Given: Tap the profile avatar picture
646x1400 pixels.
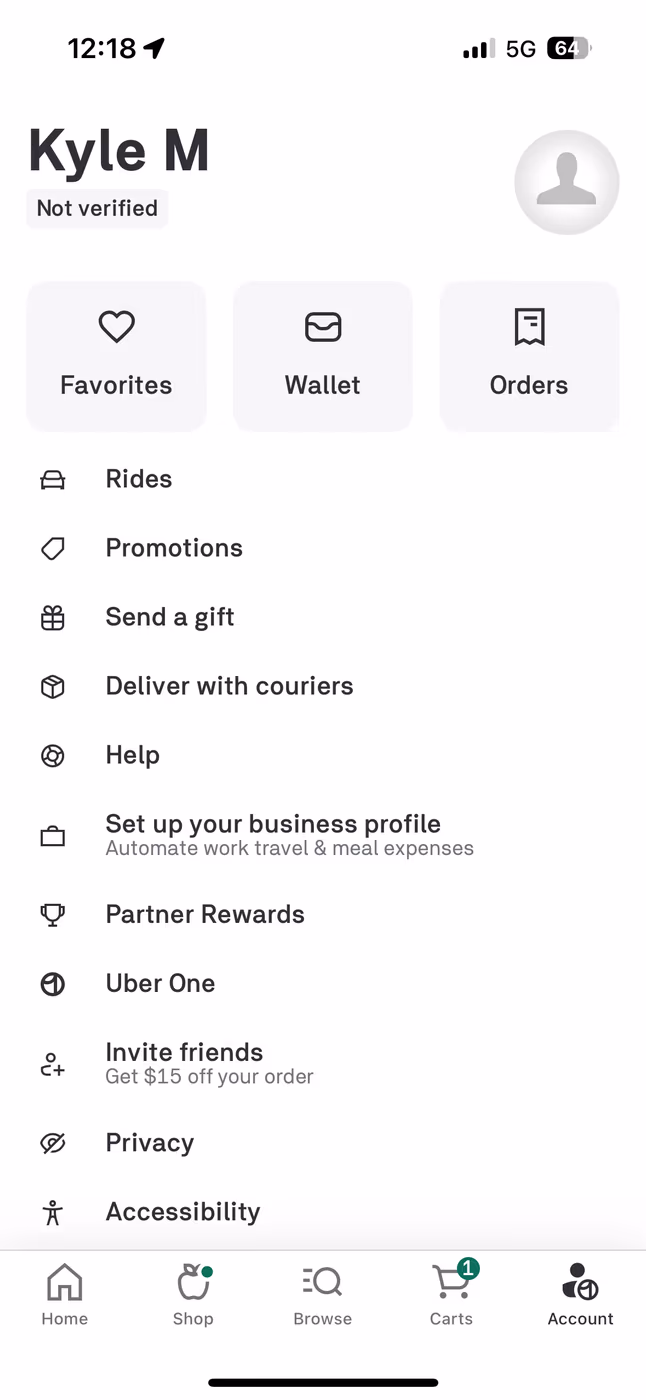Looking at the screenshot, I should [x=567, y=183].
